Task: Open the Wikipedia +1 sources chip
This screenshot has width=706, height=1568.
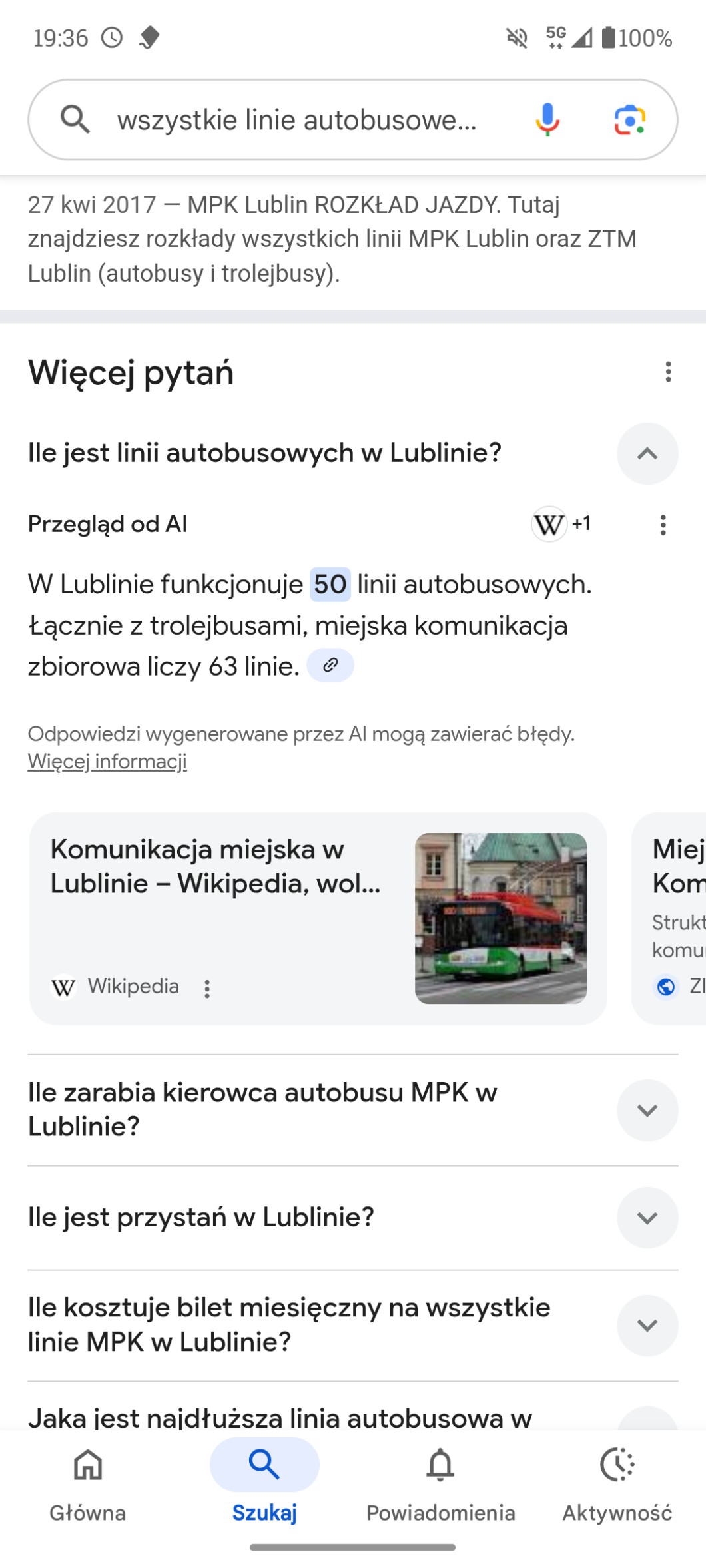Action: coord(561,524)
